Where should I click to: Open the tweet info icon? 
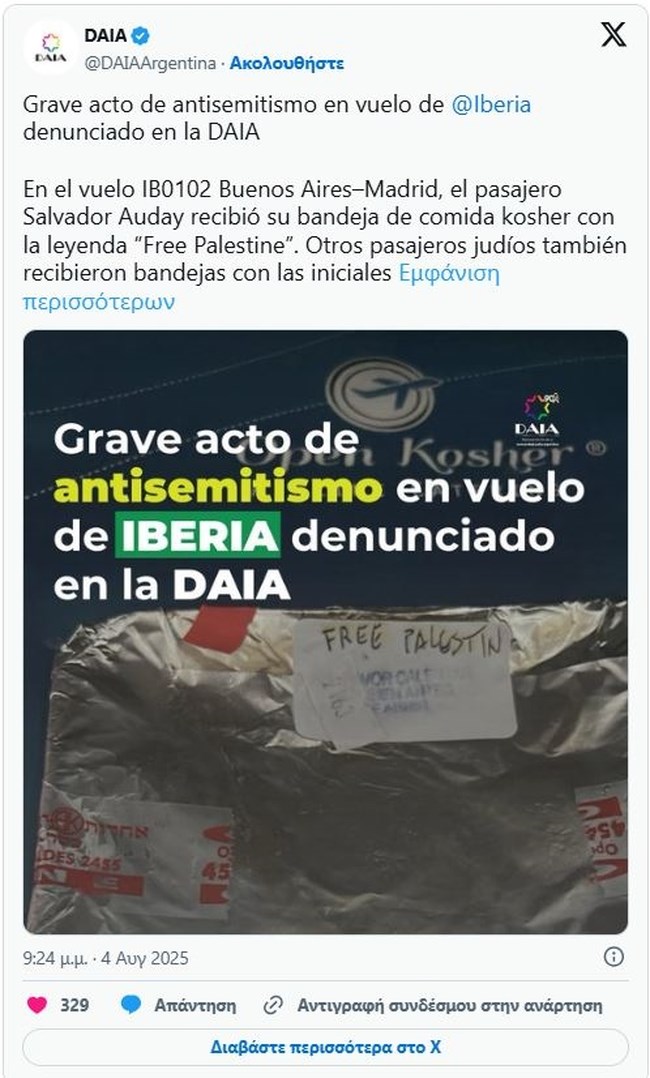[x=613, y=957]
